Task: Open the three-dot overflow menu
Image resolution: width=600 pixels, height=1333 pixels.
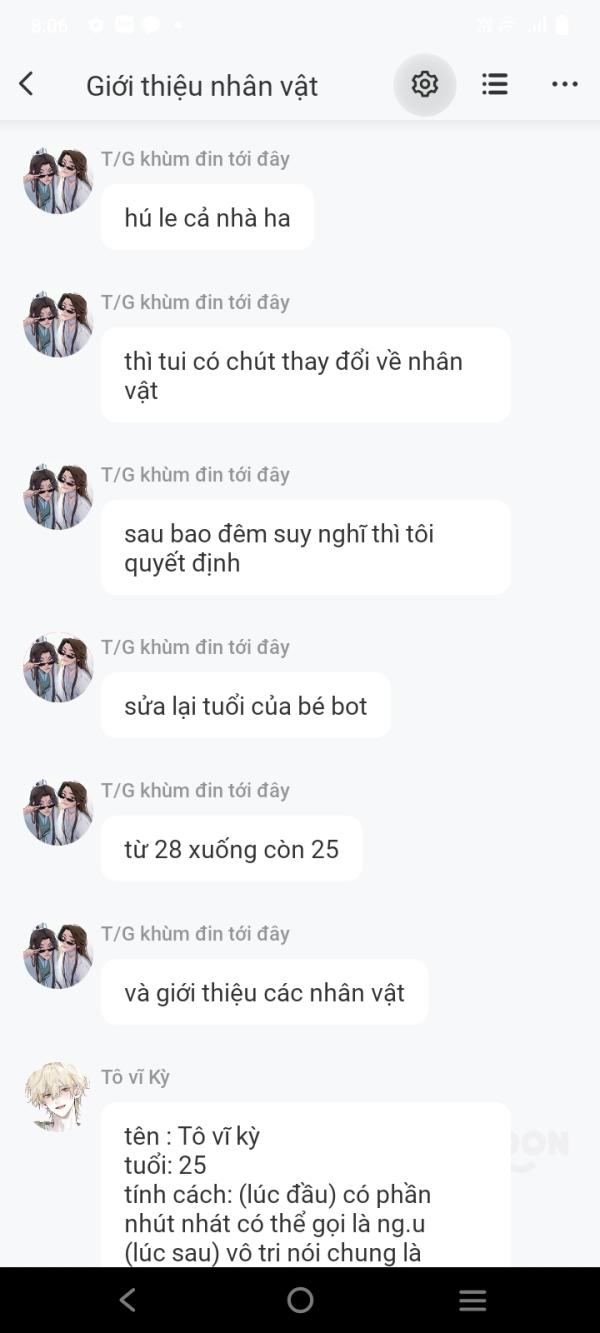Action: click(565, 85)
